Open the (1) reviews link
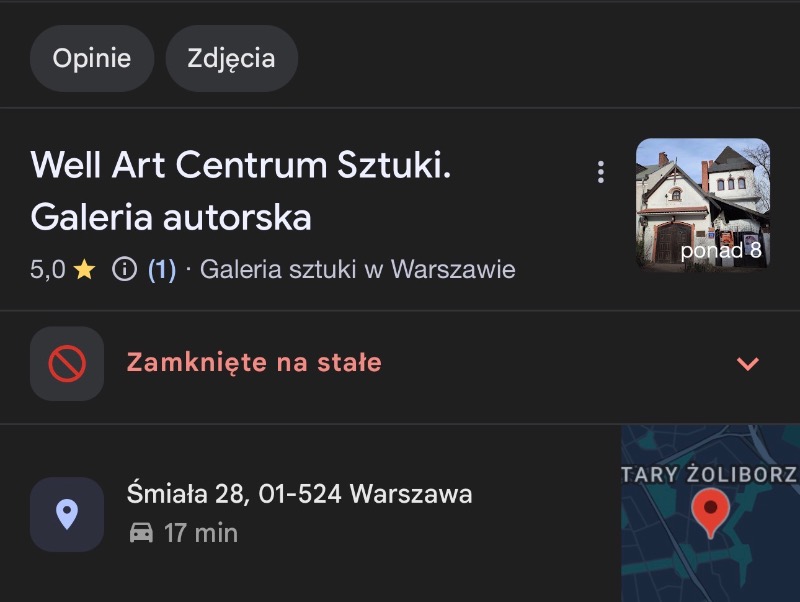 161,270
